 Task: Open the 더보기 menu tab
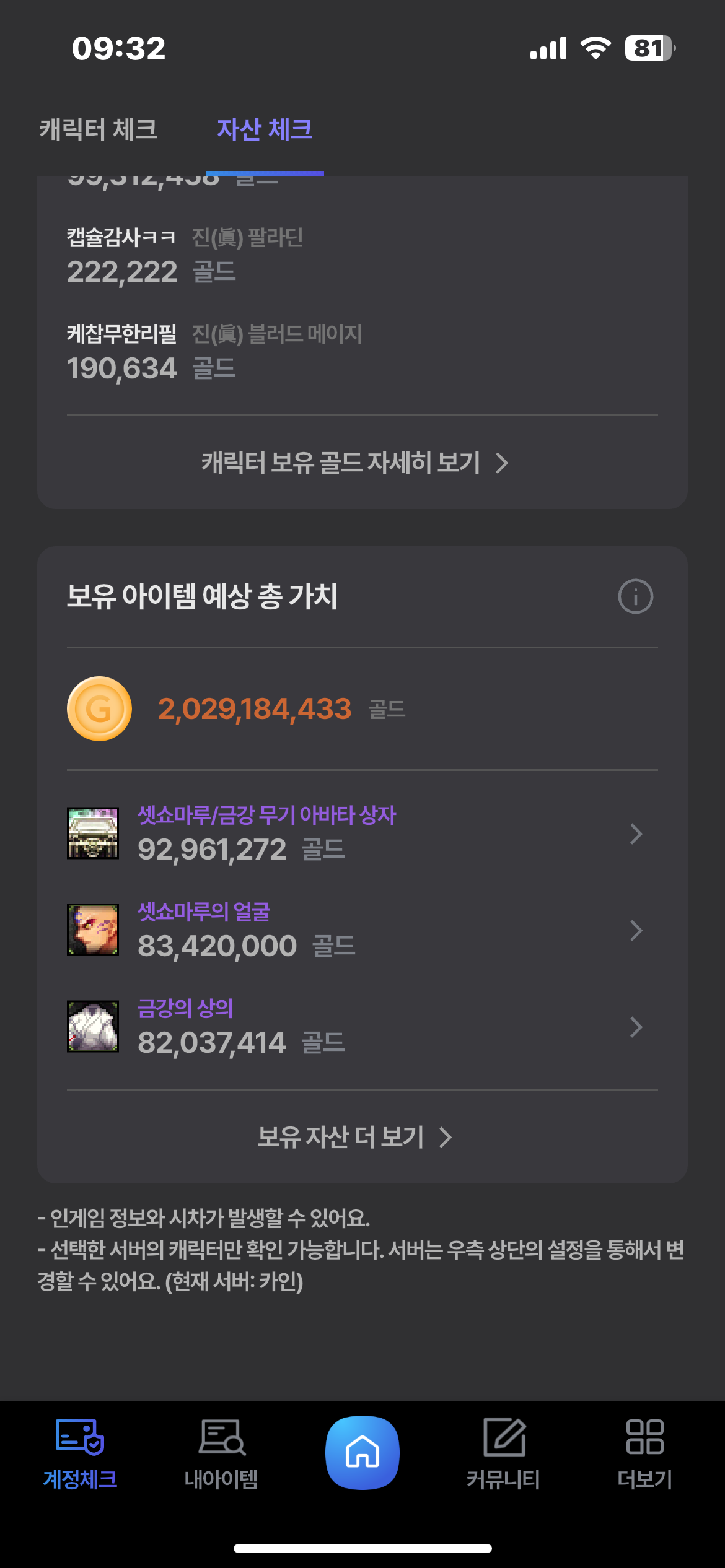pos(644,1453)
